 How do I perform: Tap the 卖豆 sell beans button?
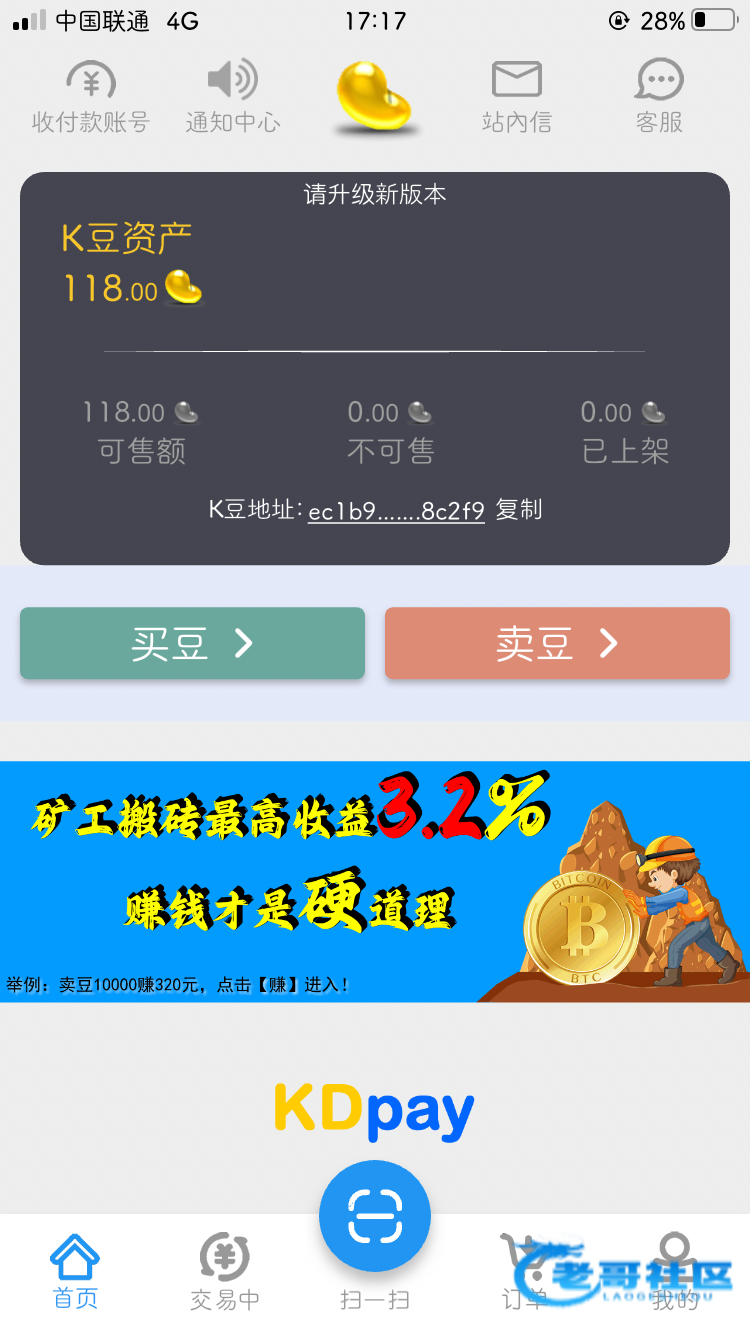pyautogui.click(x=557, y=644)
